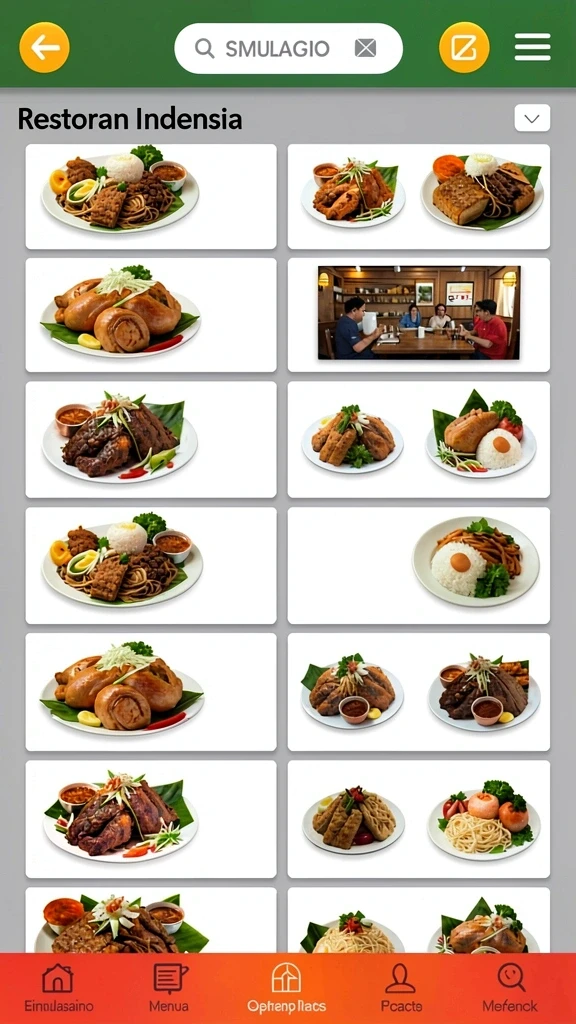Clear the search text with the X icon

365,48
